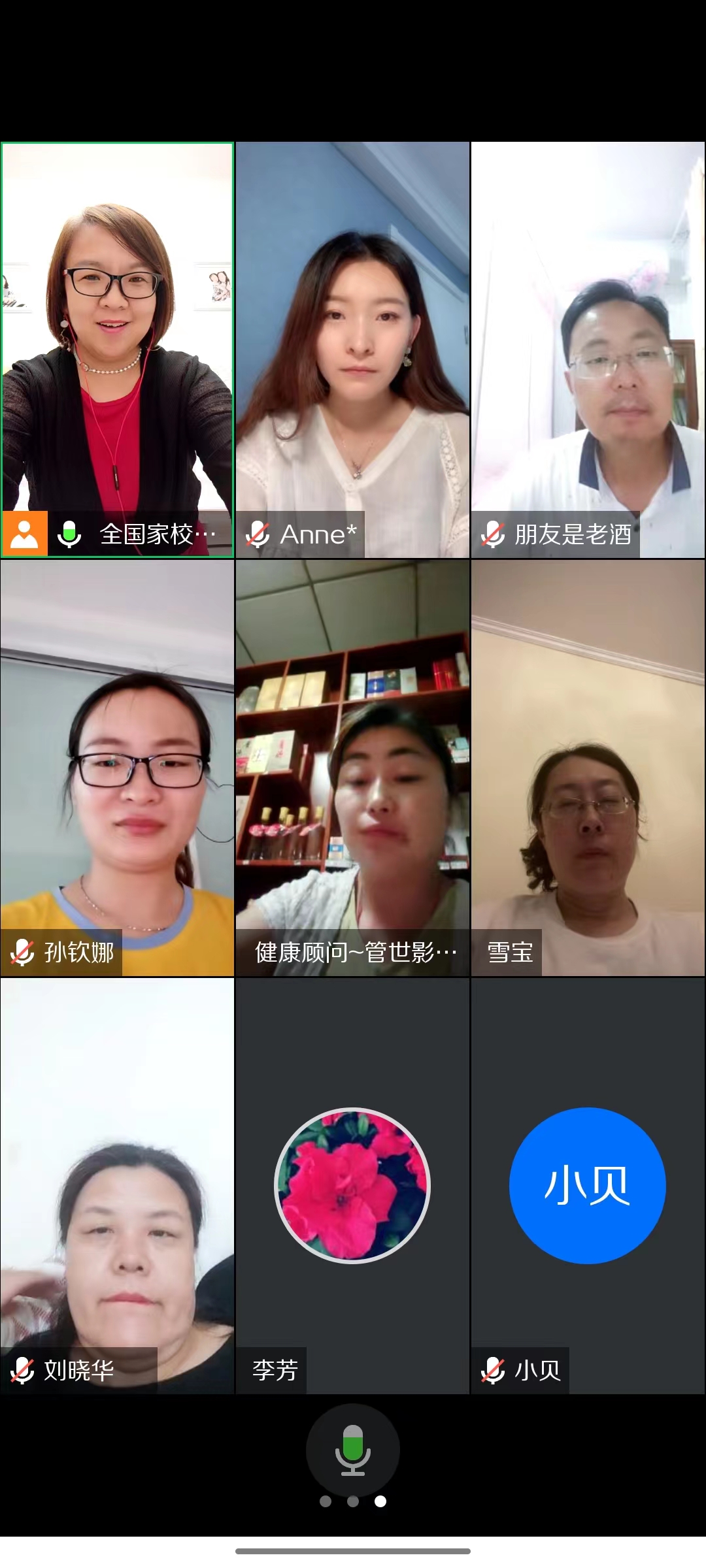Viewport: 706px width, 1568px height.
Task: Tap the muted mic icon beside 朋友是老酒
Action: (494, 534)
